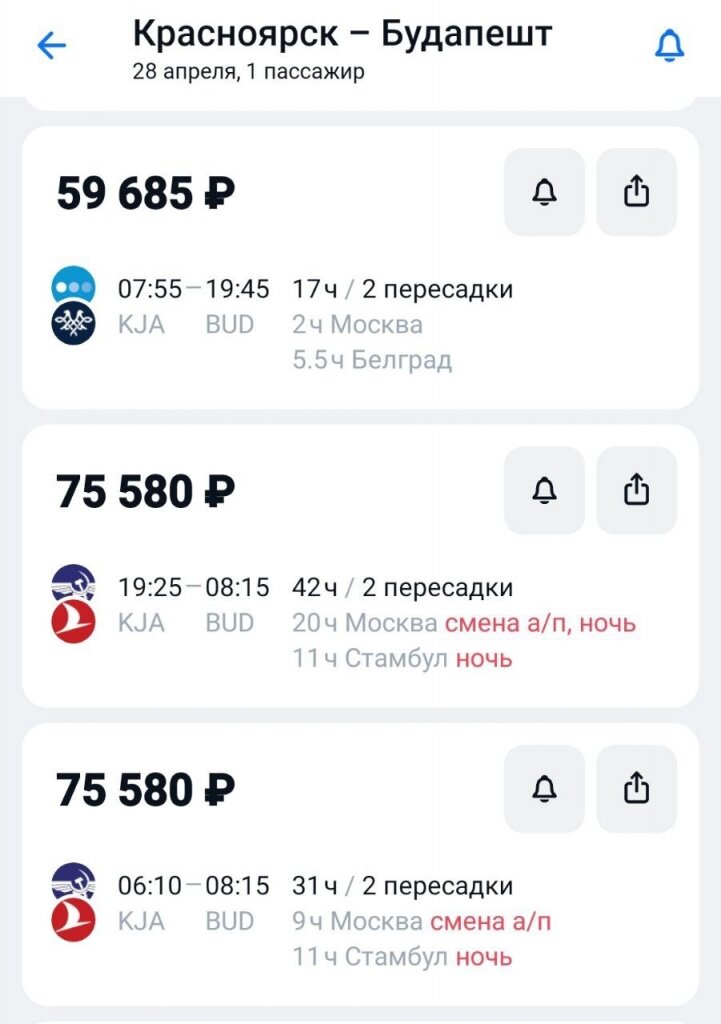This screenshot has width=721, height=1024.
Task: Set a price alert on the 19:25 departure ticket
Action: click(544, 490)
